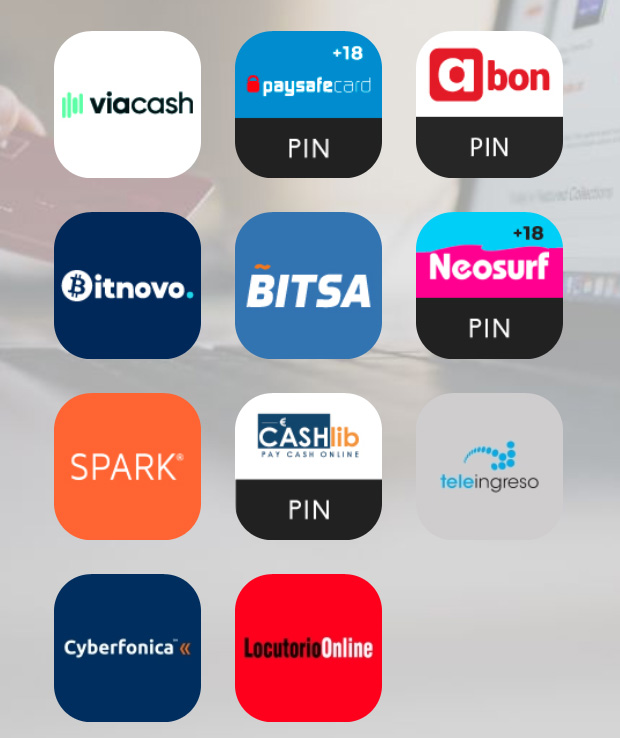Image resolution: width=620 pixels, height=738 pixels.
Task: Choose paysafecard PIN option
Action: click(x=308, y=104)
